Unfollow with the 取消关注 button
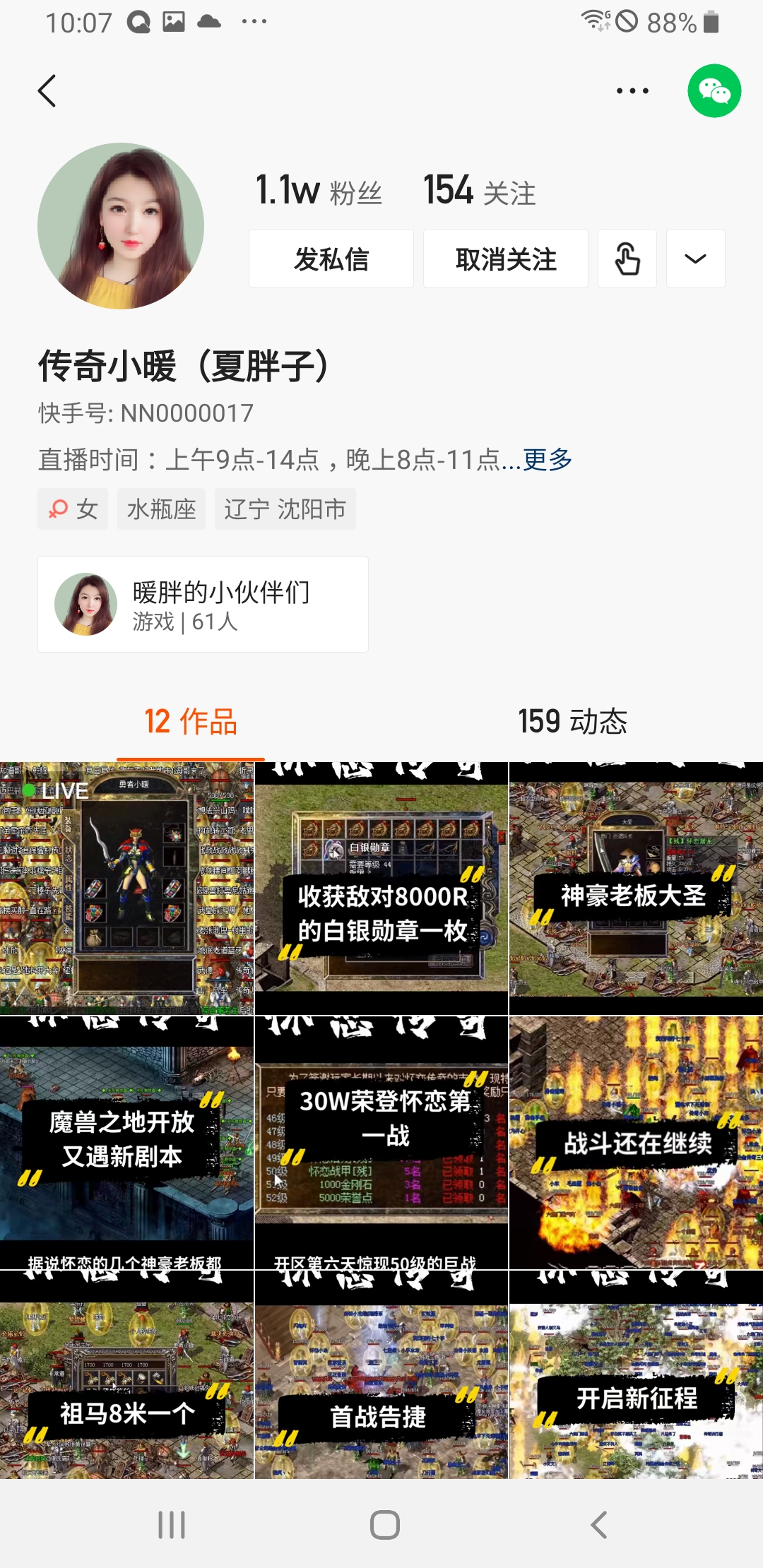The height and width of the screenshot is (1568, 763). pyautogui.click(x=506, y=259)
